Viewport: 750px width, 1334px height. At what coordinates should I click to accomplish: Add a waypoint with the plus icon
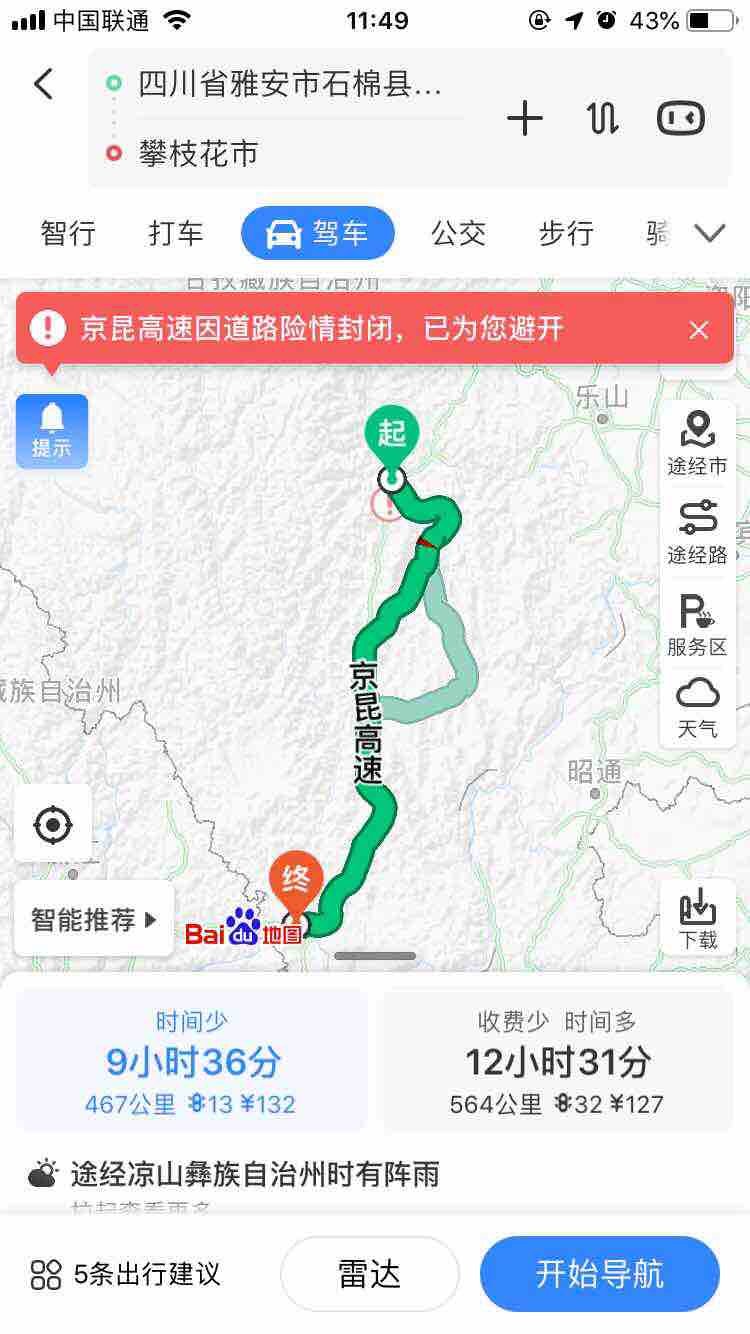(x=524, y=119)
